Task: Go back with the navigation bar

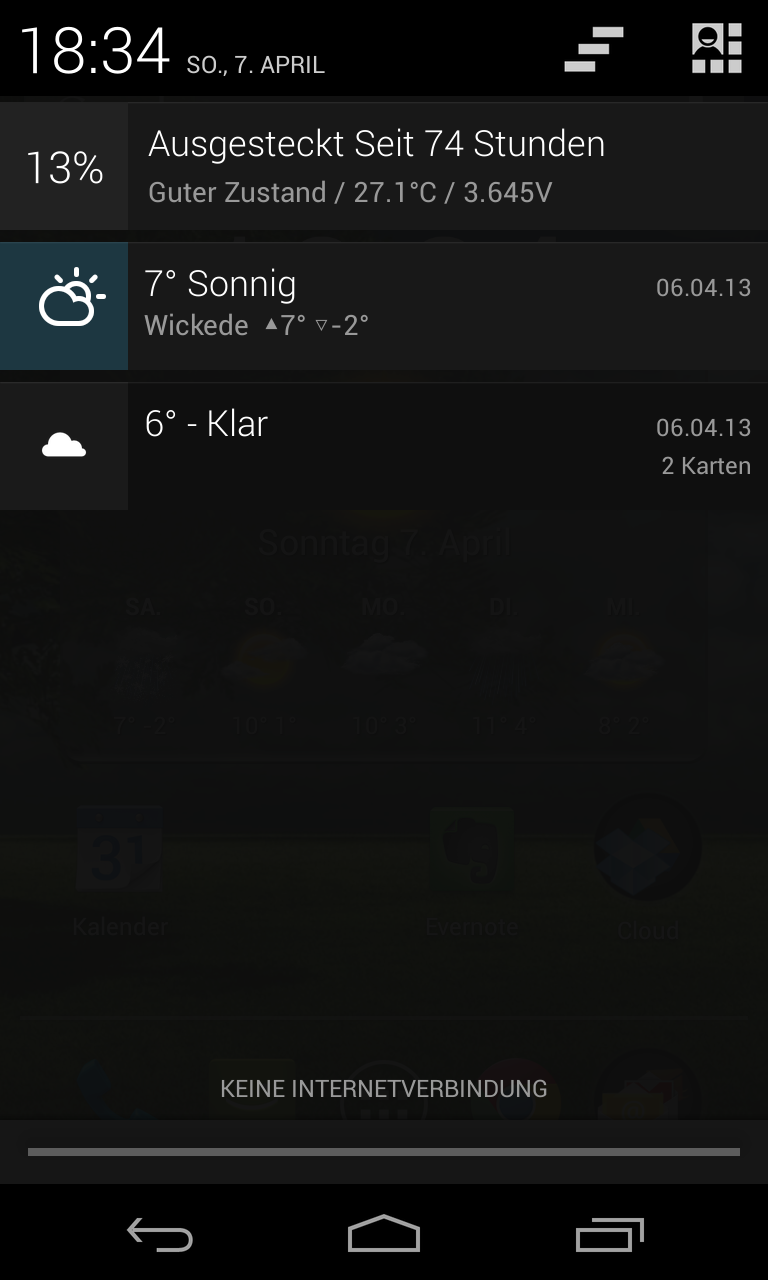Action: coord(160,1235)
